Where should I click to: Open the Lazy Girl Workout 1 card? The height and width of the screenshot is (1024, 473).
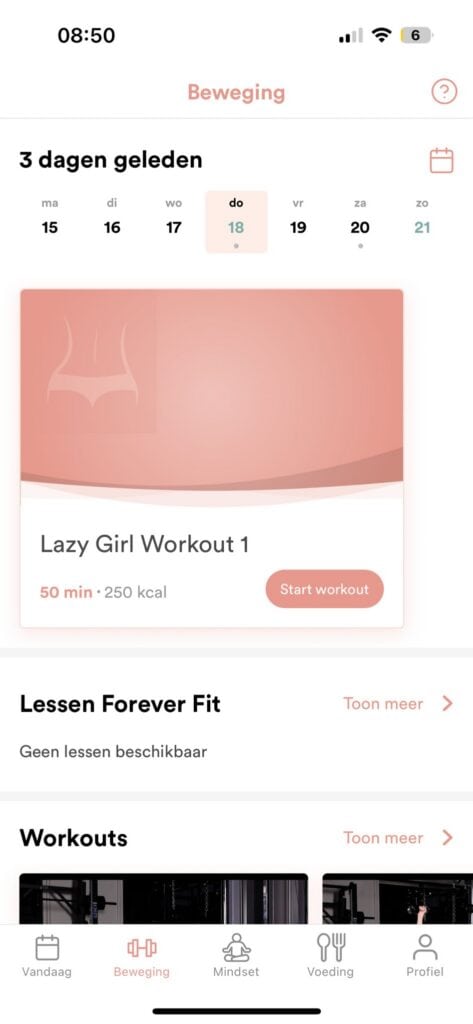(x=212, y=458)
